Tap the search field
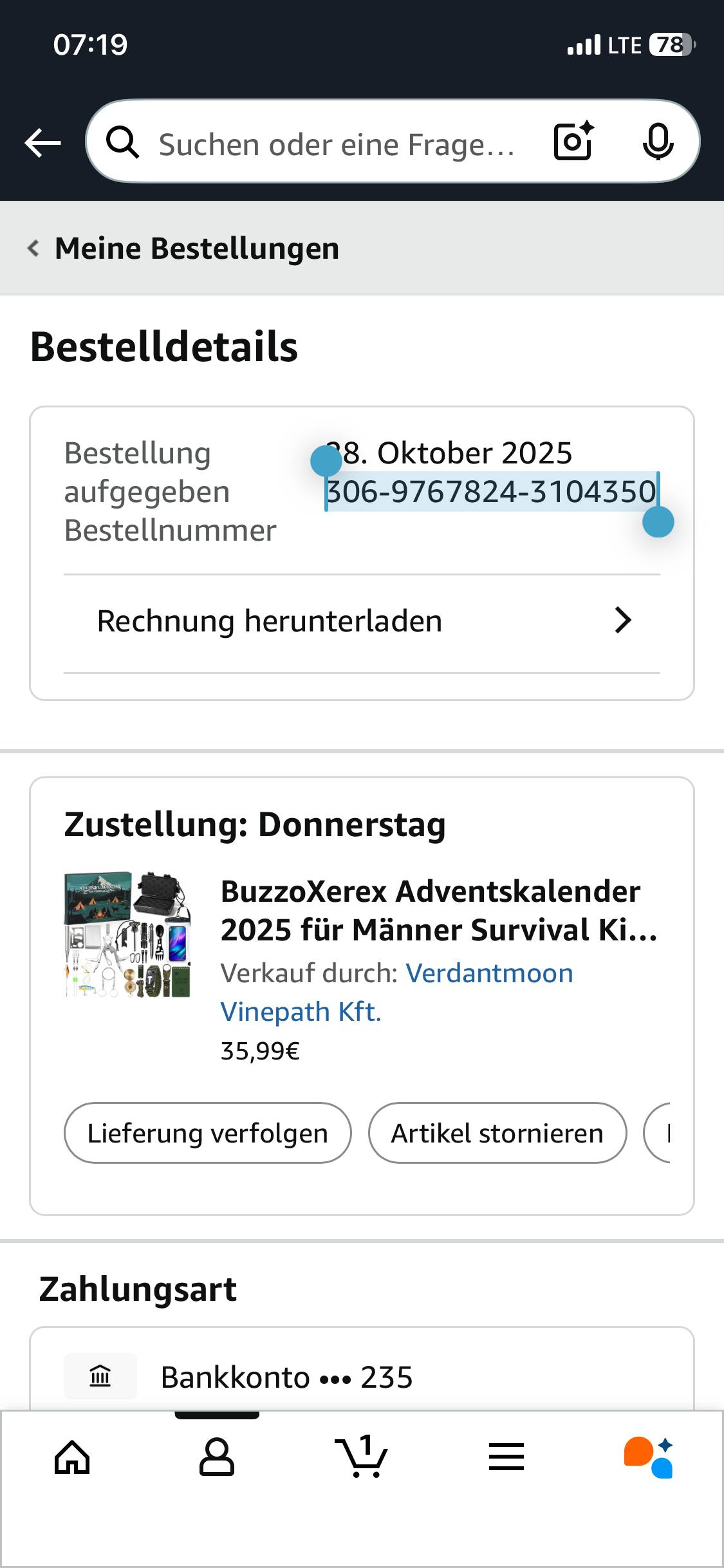The image size is (724, 1568). 335,144
